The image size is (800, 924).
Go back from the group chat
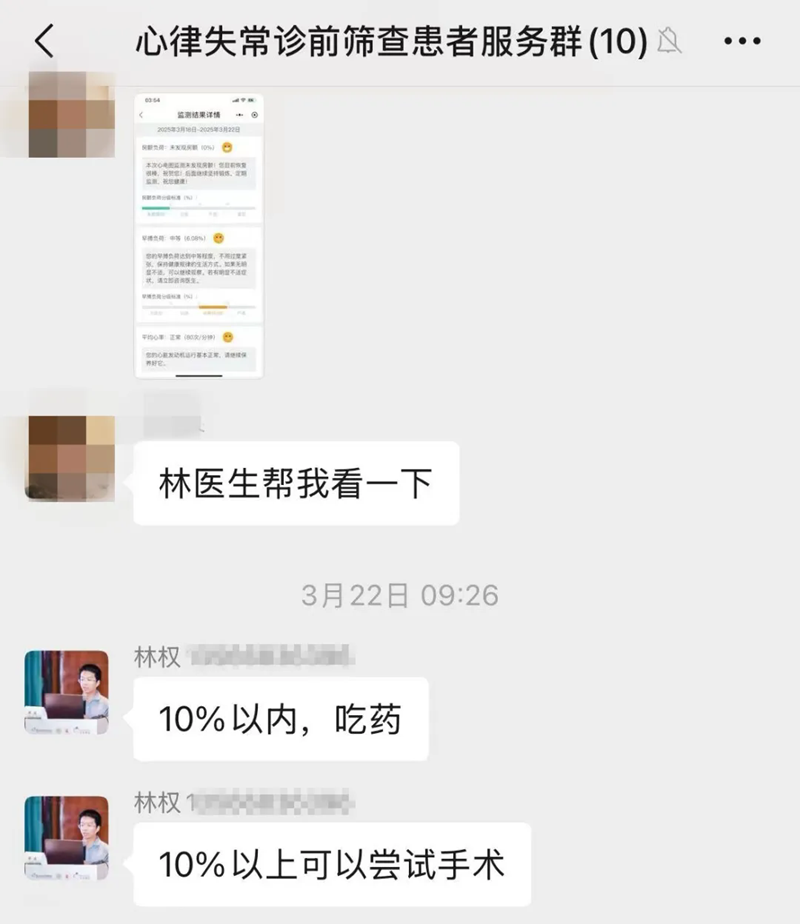45,41
